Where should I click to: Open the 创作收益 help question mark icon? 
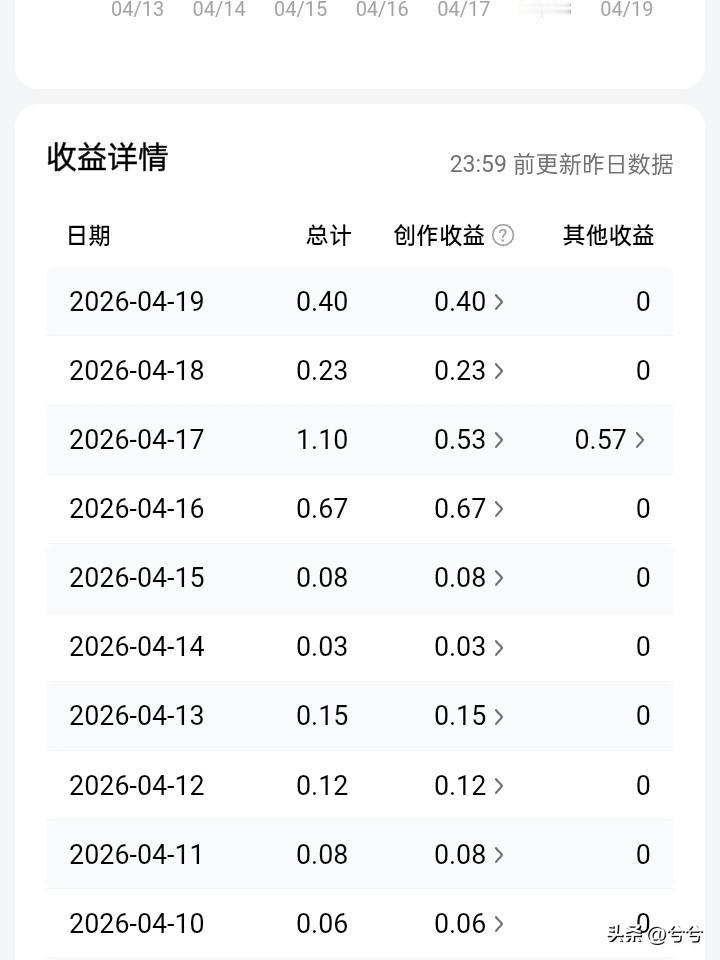[x=503, y=236]
